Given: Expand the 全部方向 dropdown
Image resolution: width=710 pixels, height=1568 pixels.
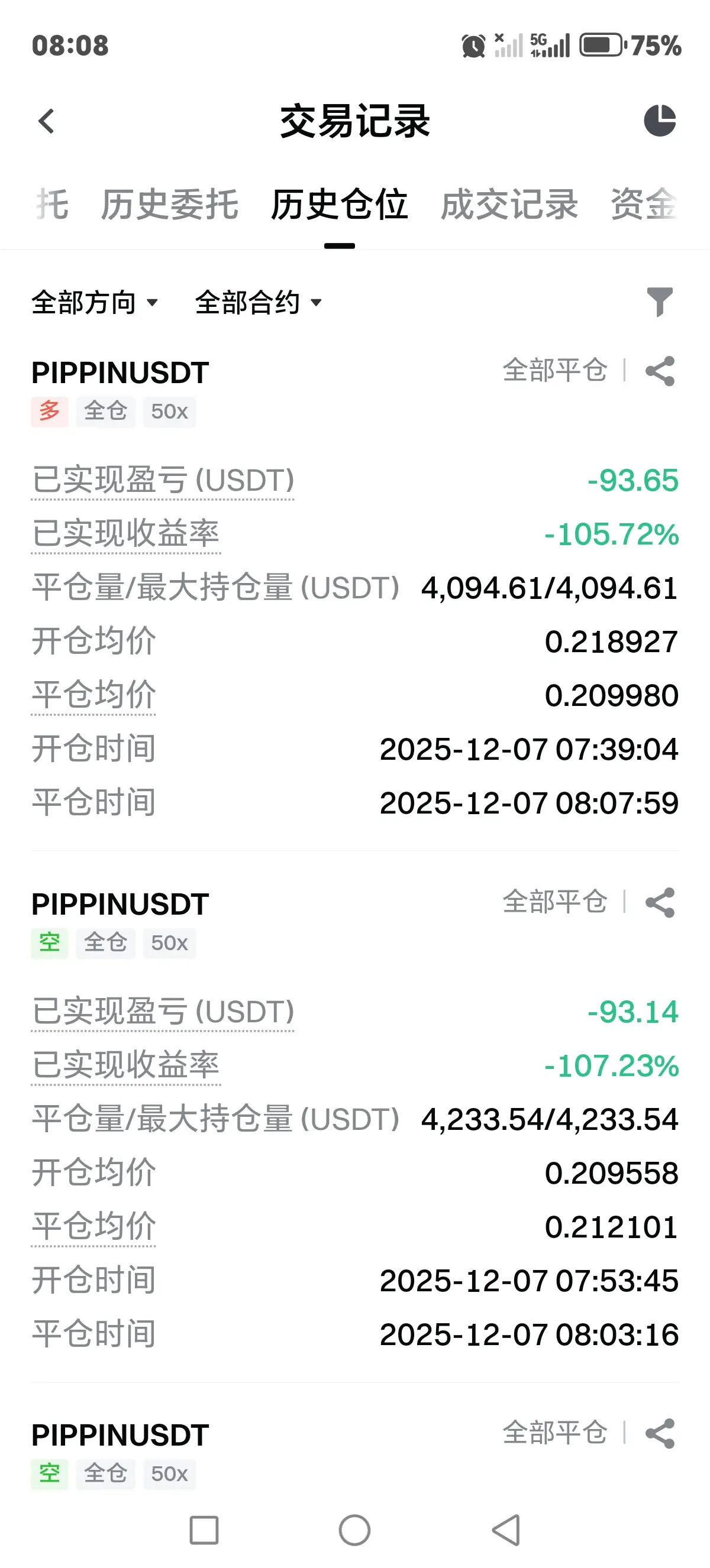Looking at the screenshot, I should [x=95, y=303].
